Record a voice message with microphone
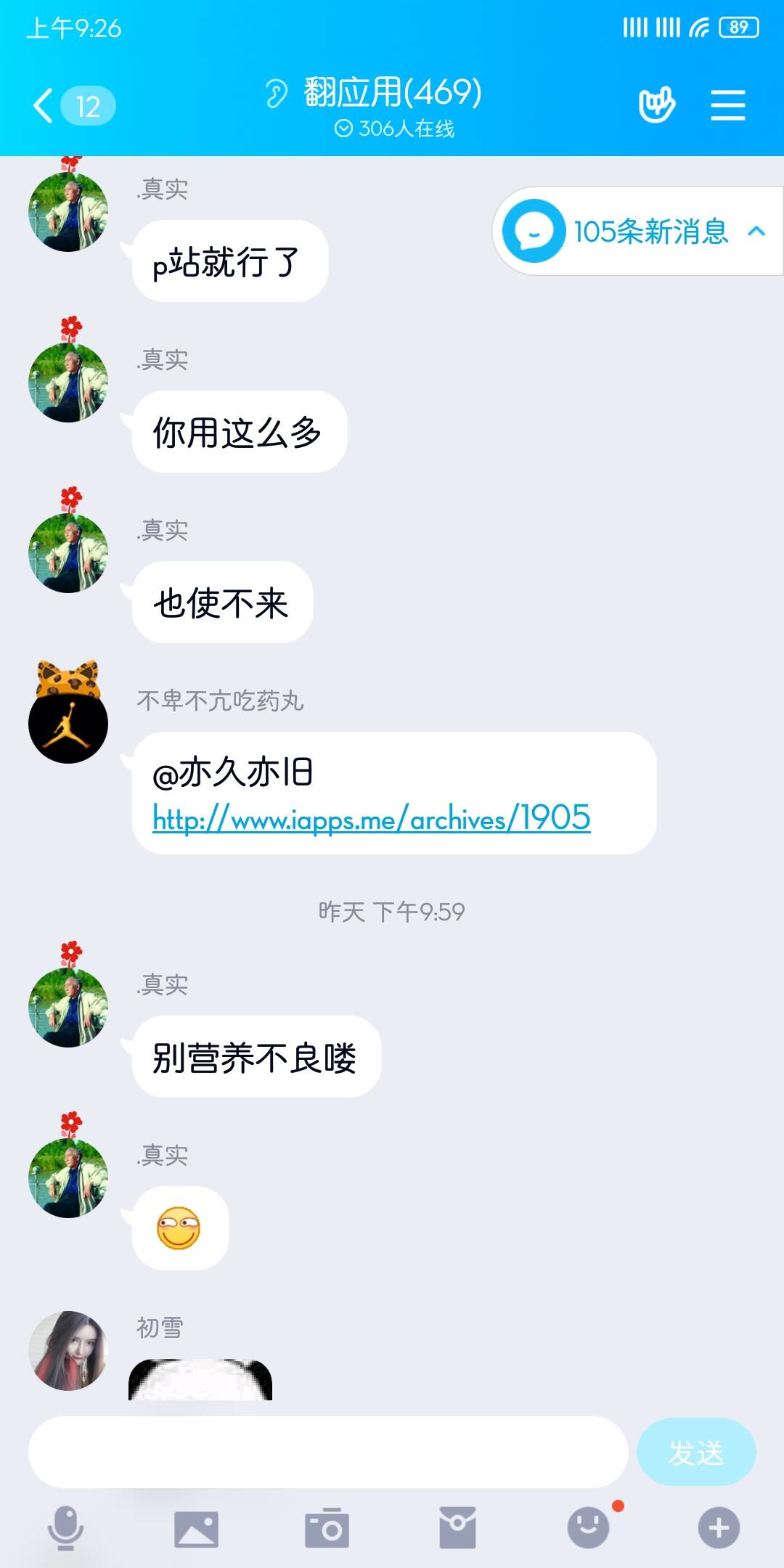Screen dimensions: 784x1568 [x=65, y=1528]
